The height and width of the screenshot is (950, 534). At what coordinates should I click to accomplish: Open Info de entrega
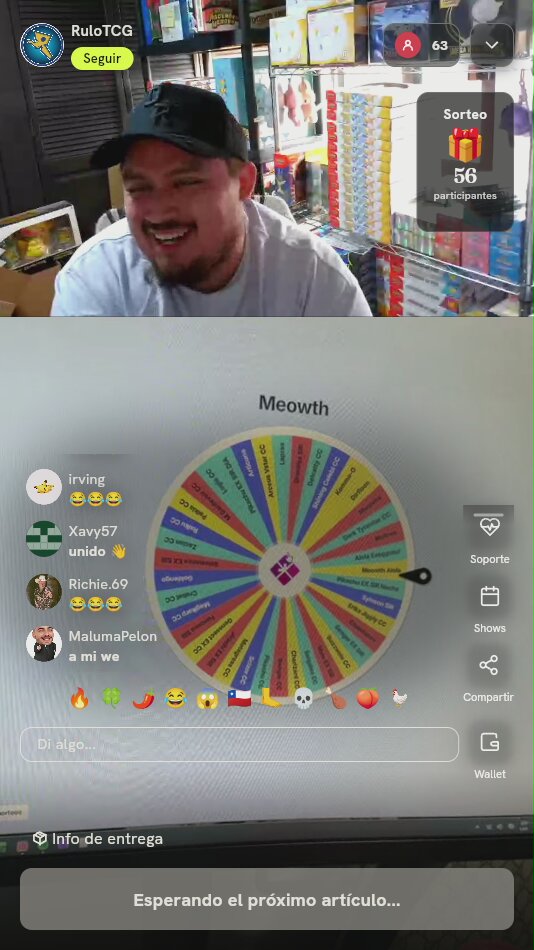pos(98,839)
